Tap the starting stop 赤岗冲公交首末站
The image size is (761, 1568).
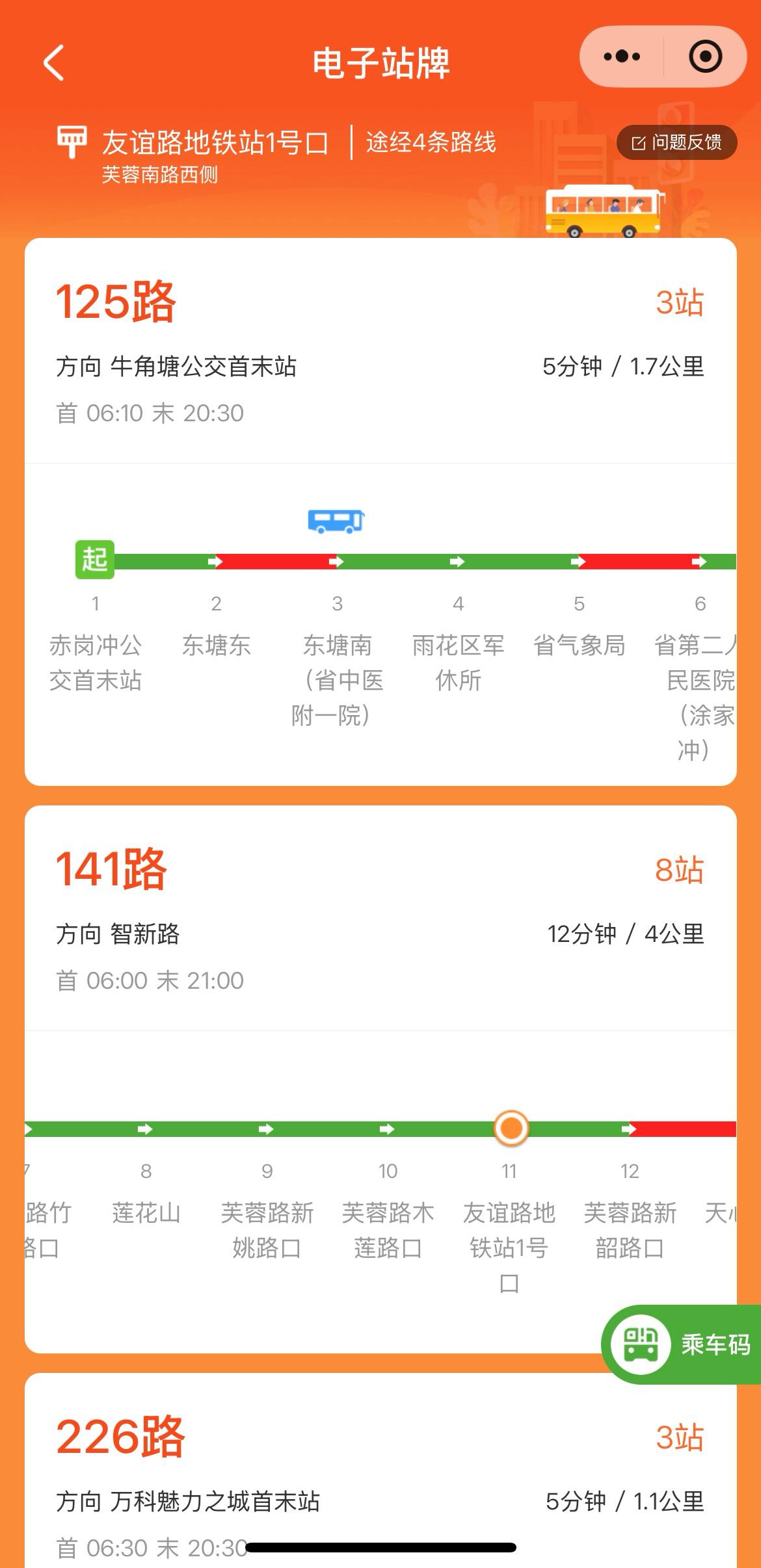coord(96,662)
